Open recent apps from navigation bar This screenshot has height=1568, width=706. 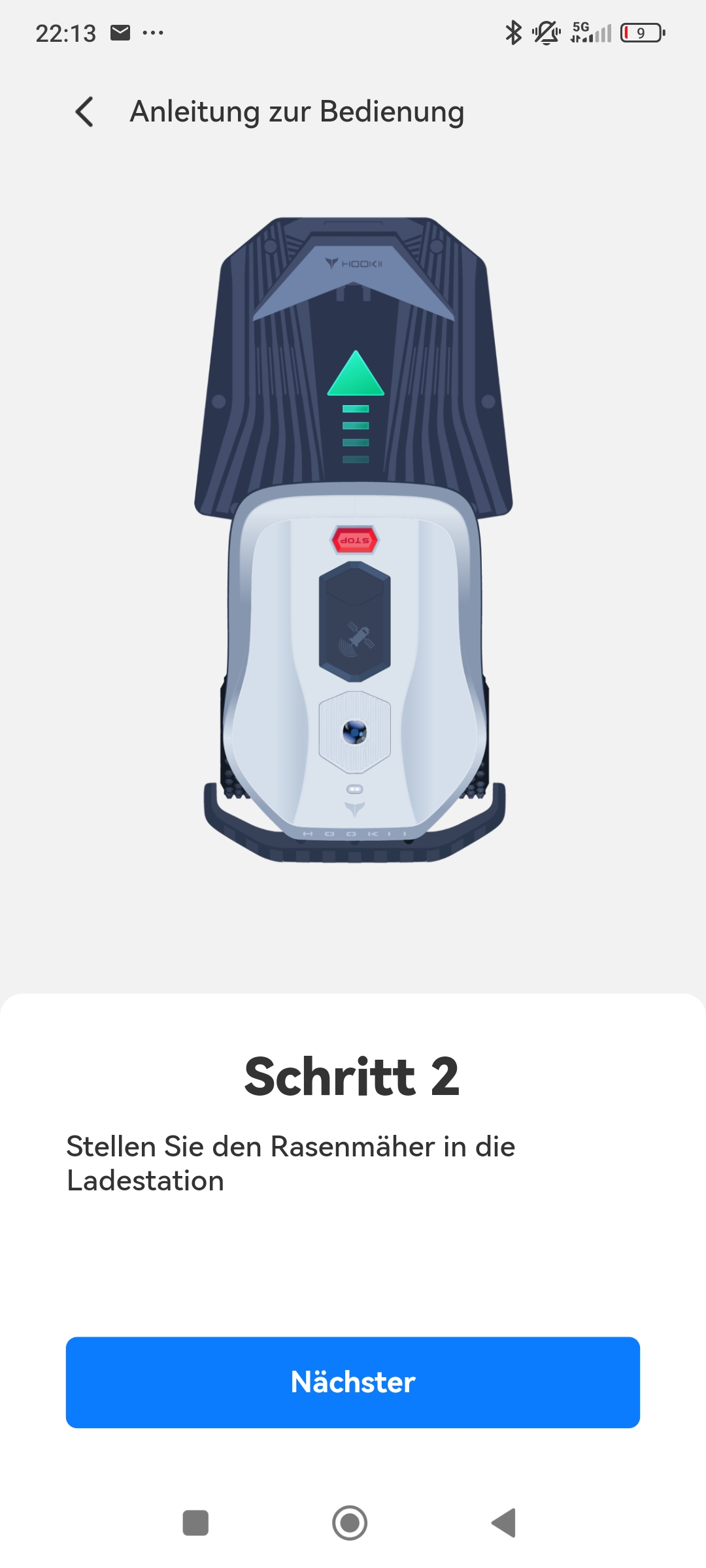(195, 1523)
